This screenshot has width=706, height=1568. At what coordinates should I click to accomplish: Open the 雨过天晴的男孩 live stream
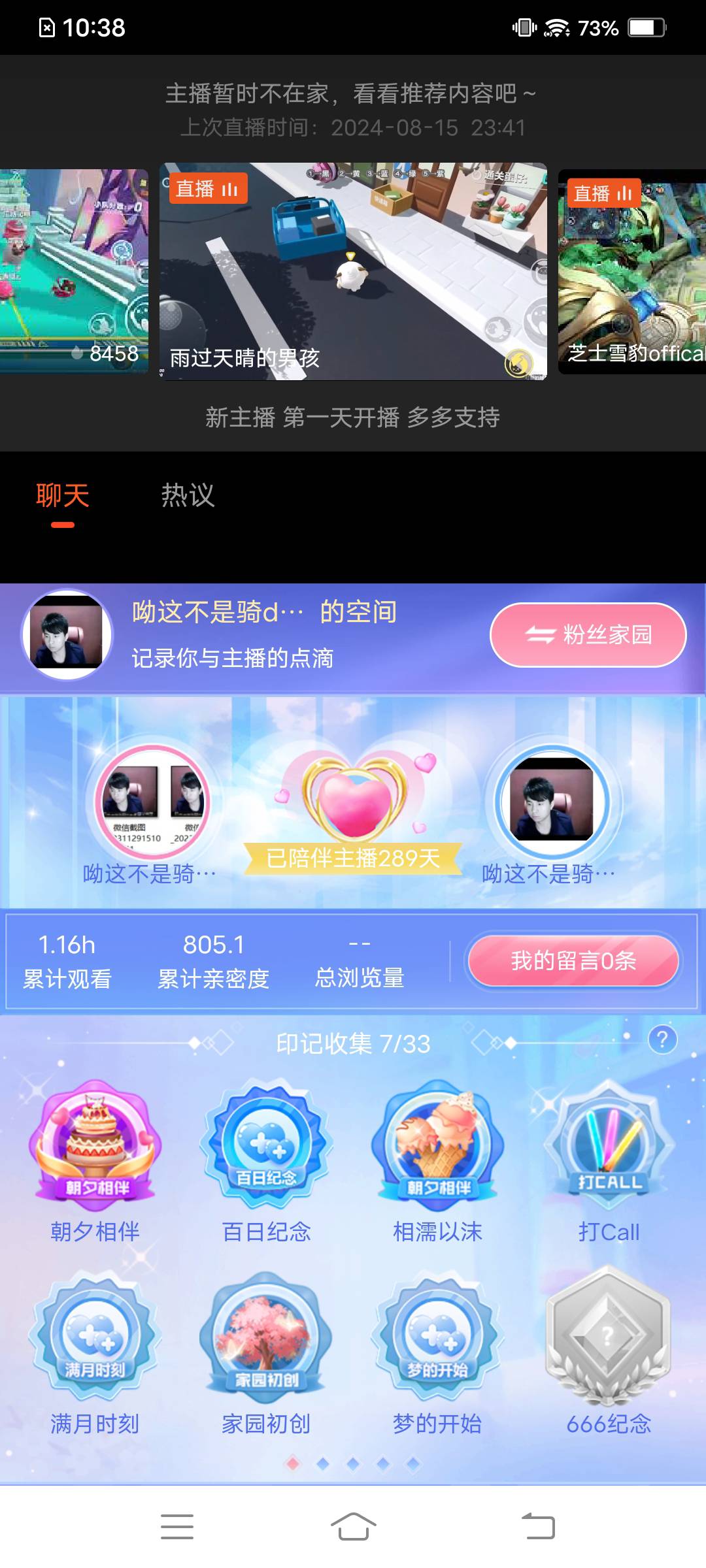tap(353, 271)
